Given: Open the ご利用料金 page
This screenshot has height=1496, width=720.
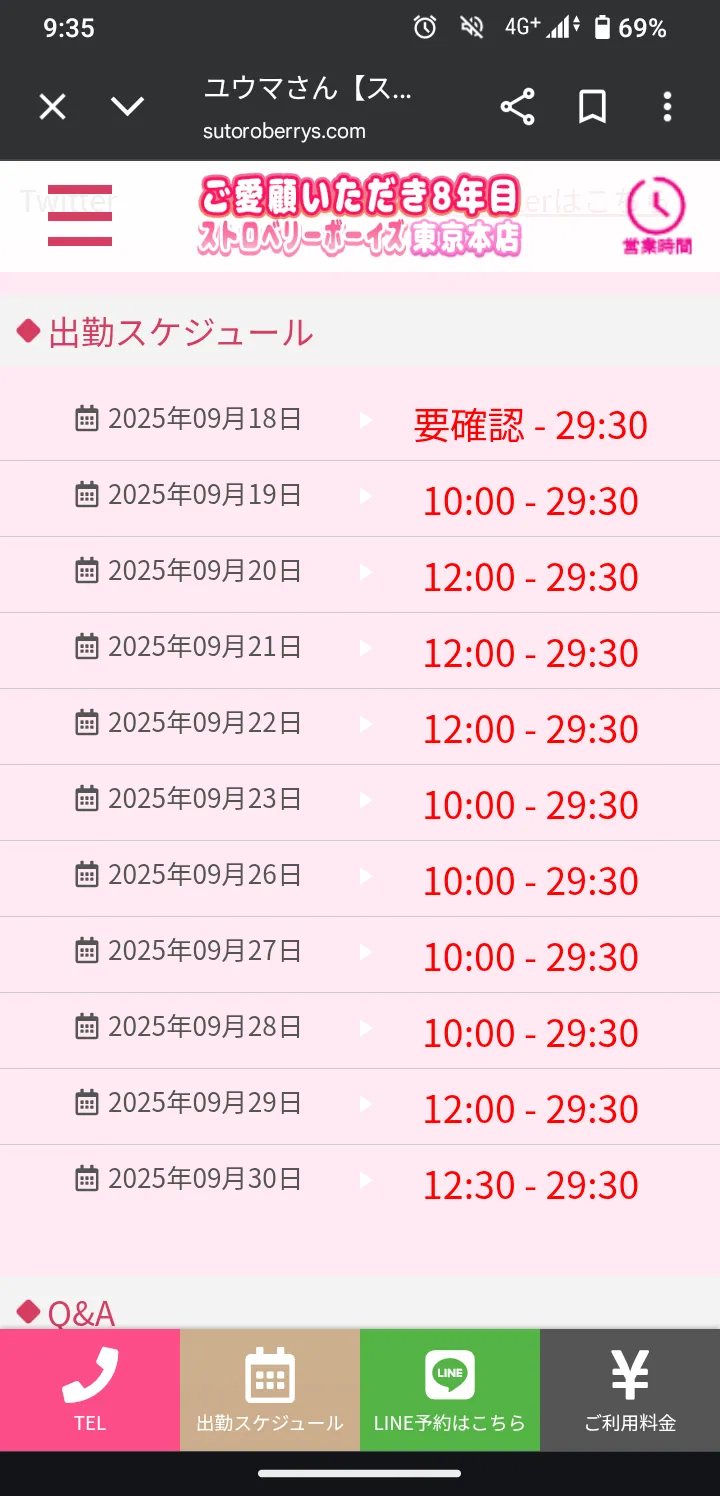Looking at the screenshot, I should click(x=630, y=1390).
